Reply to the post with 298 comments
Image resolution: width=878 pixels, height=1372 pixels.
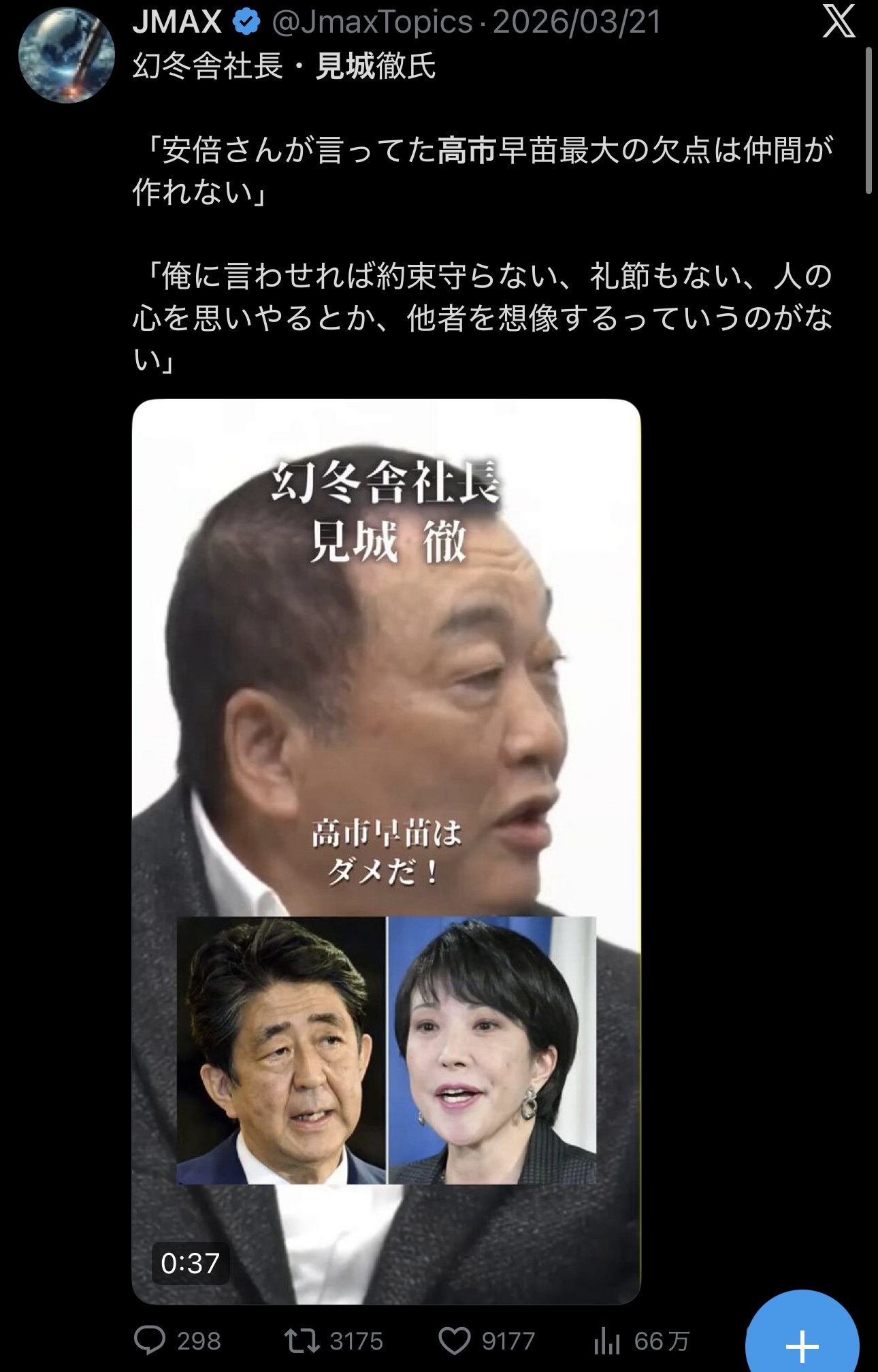click(x=150, y=1341)
